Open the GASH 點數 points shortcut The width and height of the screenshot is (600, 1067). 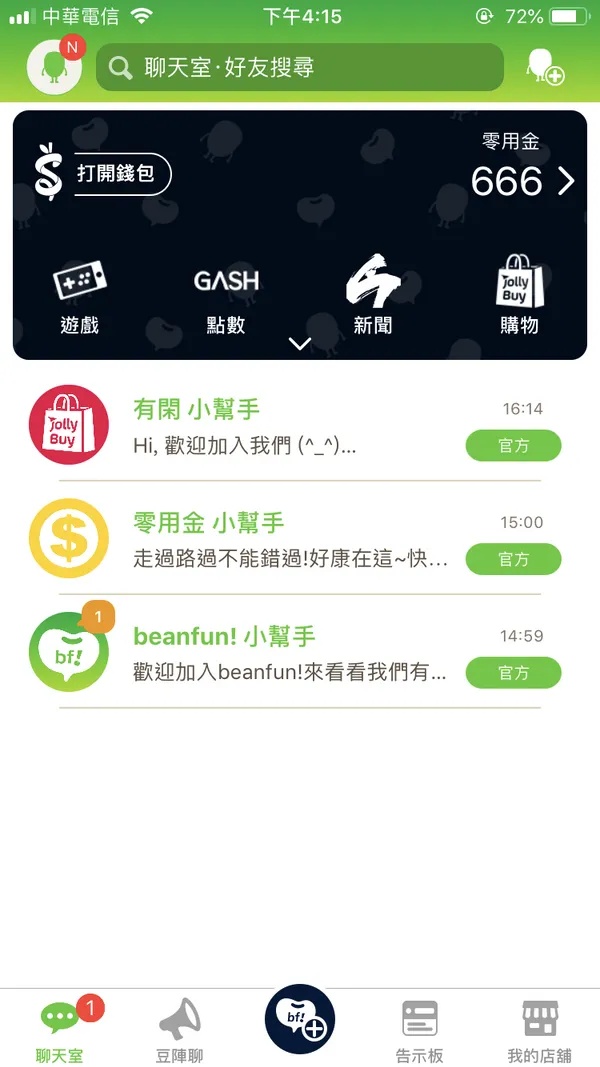click(x=226, y=297)
